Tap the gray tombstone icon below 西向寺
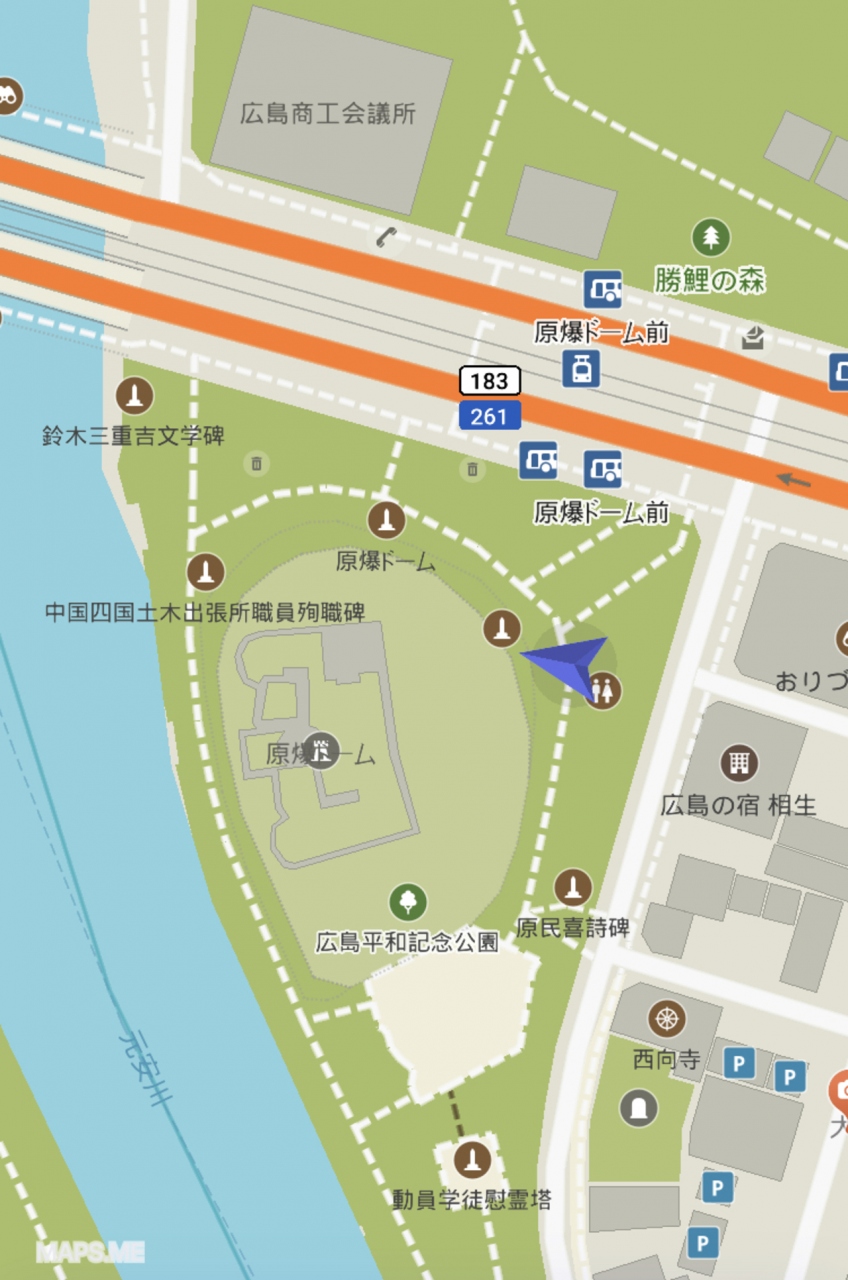 pos(638,1107)
